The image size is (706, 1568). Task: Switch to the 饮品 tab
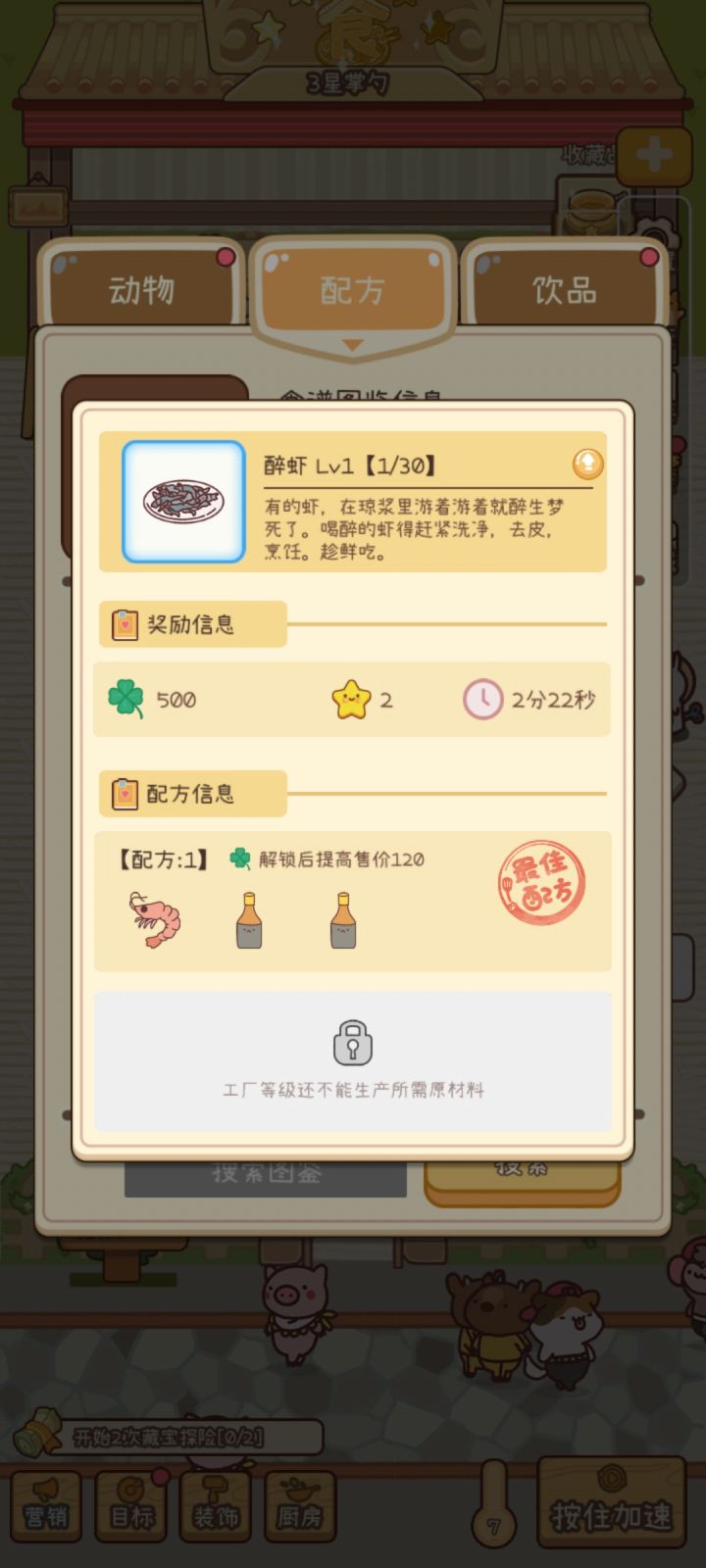[x=565, y=287]
